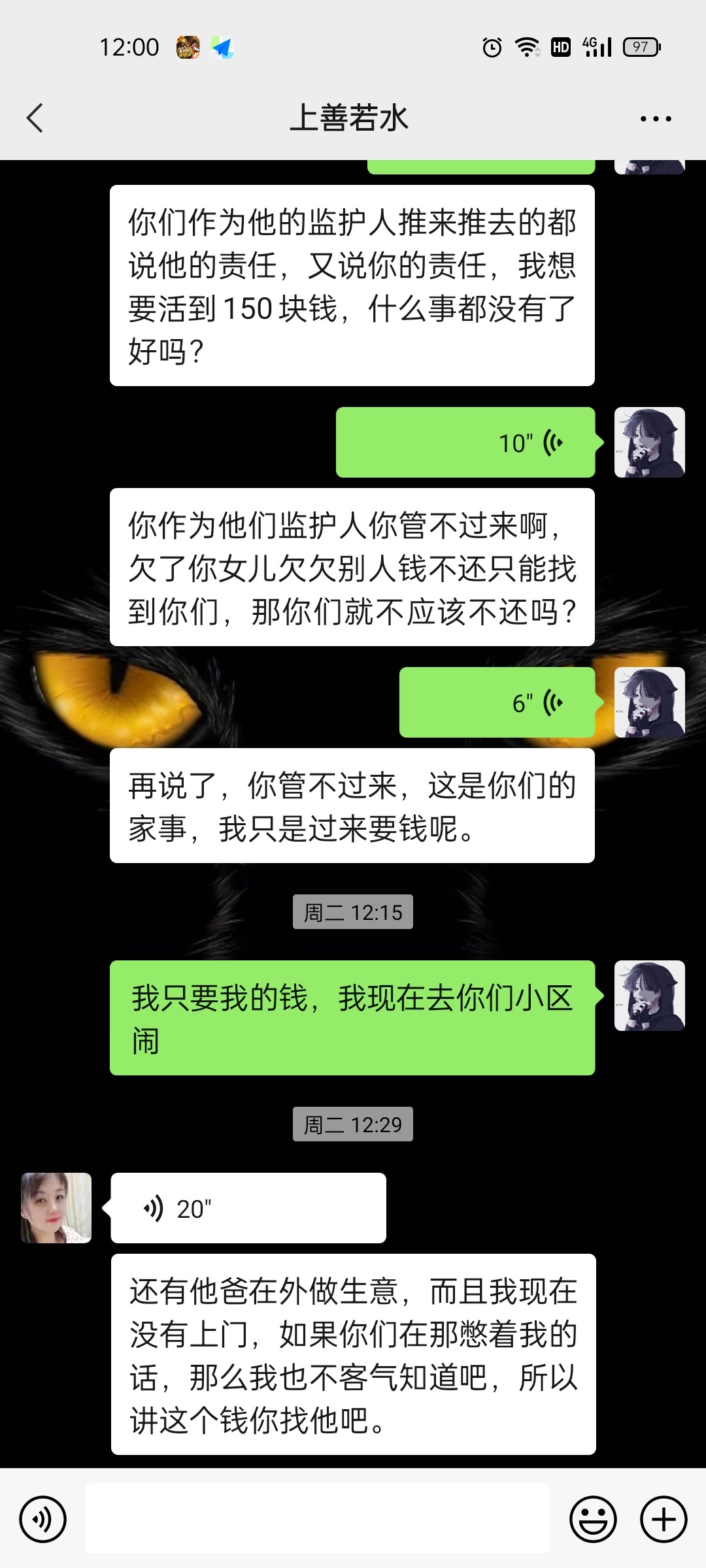Open the contact's avatar next to the 20" voice message

(x=56, y=1208)
